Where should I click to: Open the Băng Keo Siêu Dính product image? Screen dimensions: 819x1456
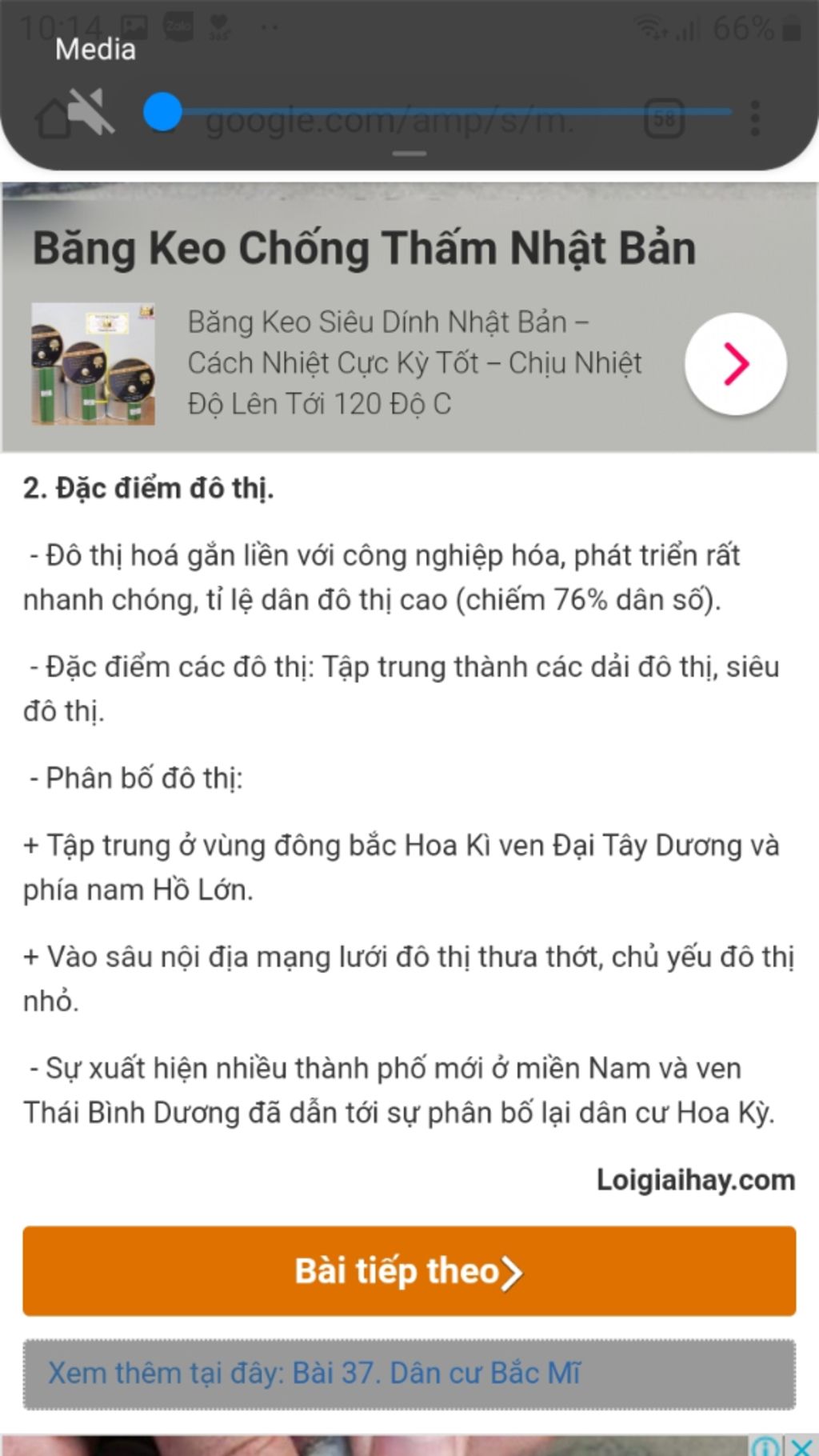(x=93, y=364)
